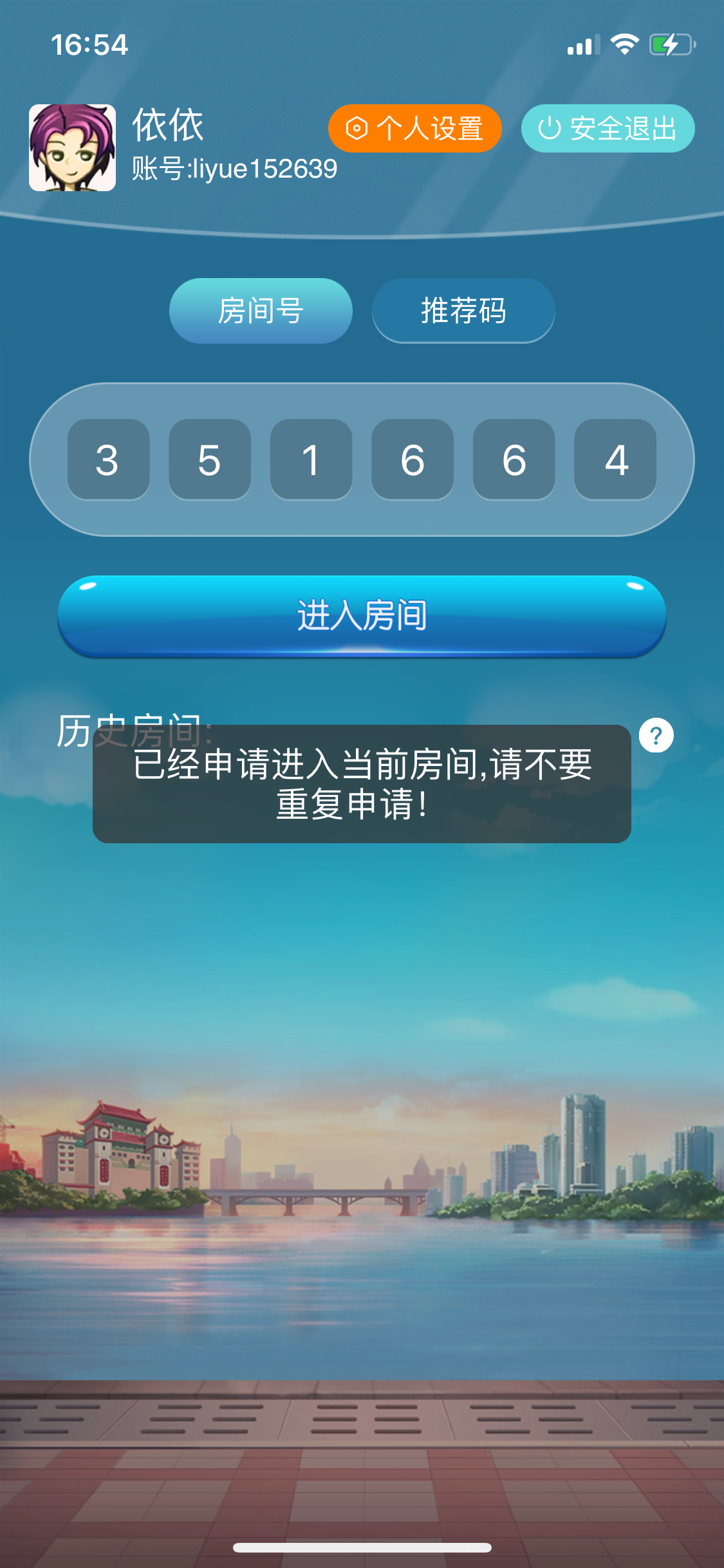Tap the room number input field
Viewport: 724px width, 1568px height.
362,460
